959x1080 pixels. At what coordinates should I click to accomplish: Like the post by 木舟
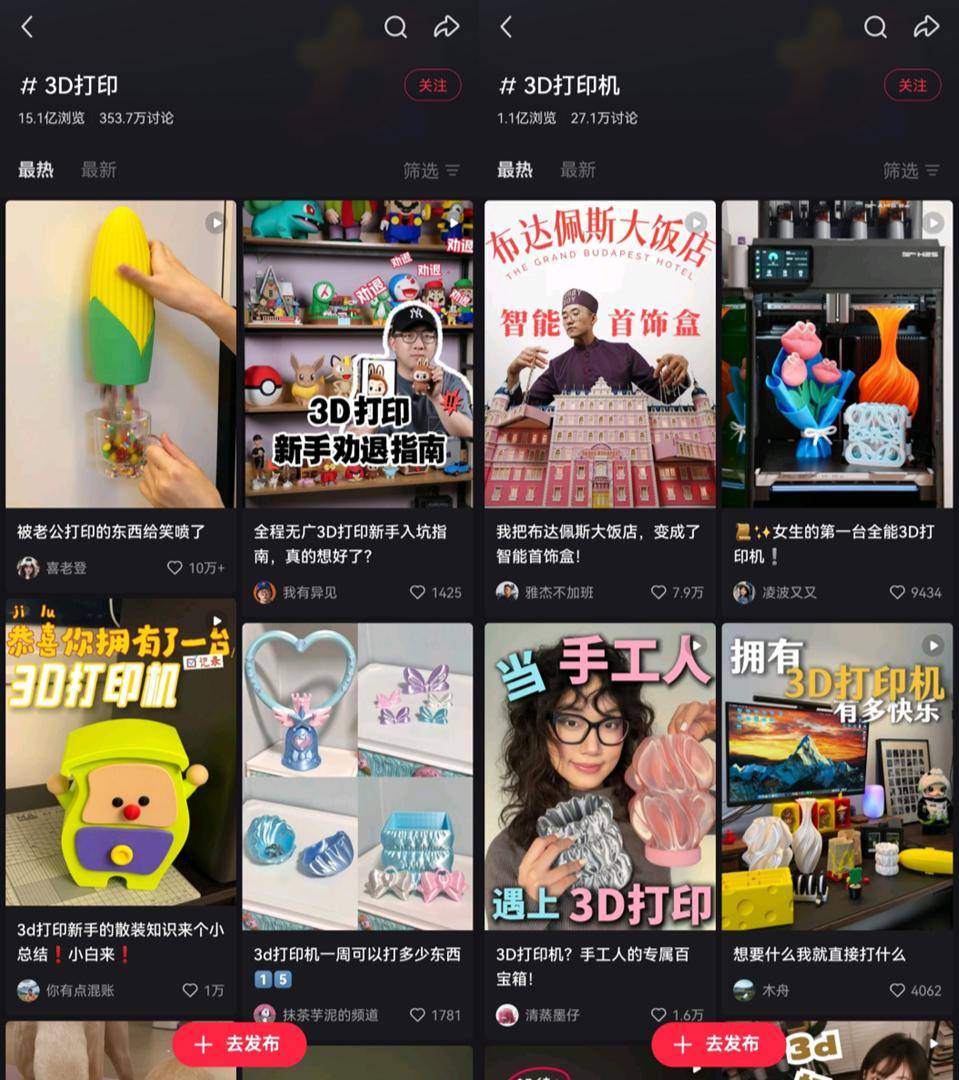pos(897,990)
